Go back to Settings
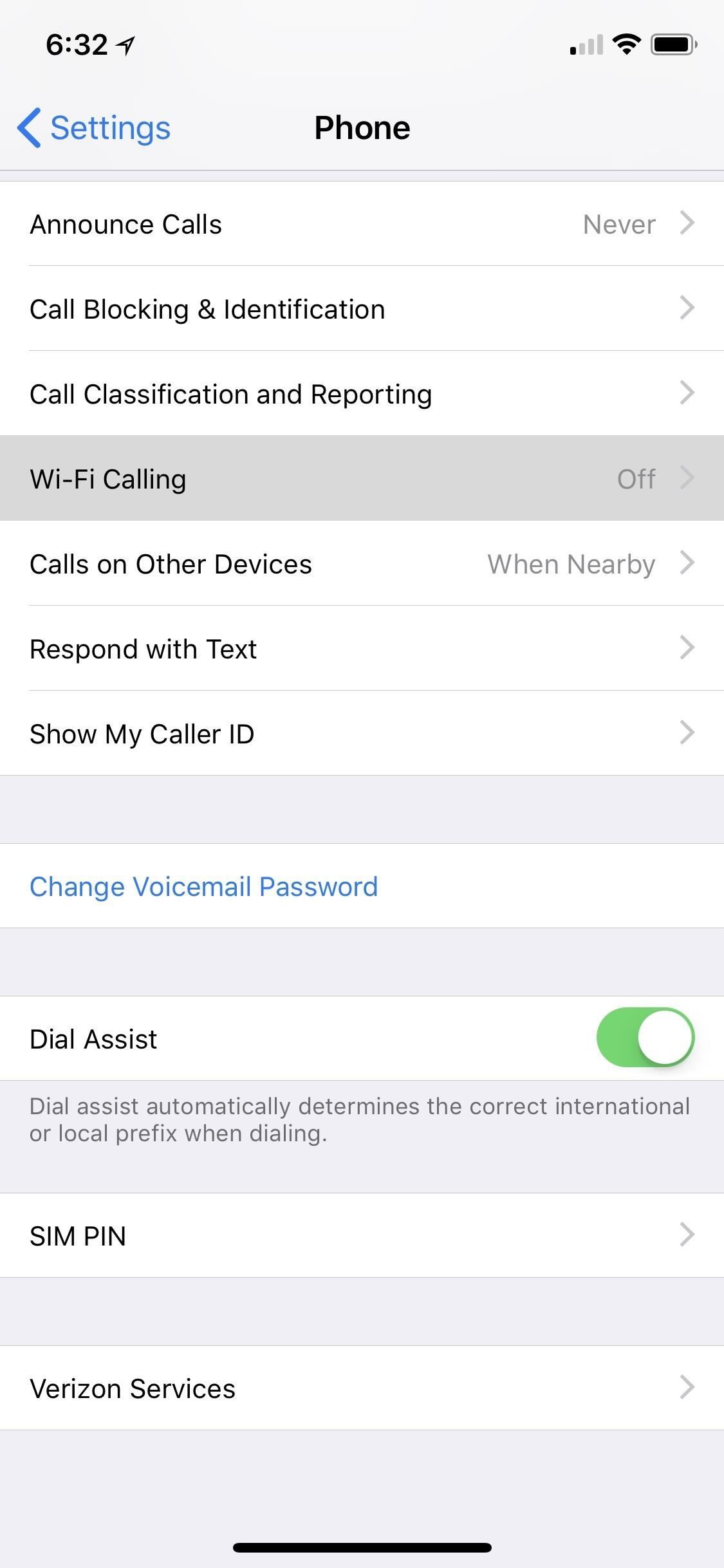This screenshot has height=1568, width=724. (94, 127)
